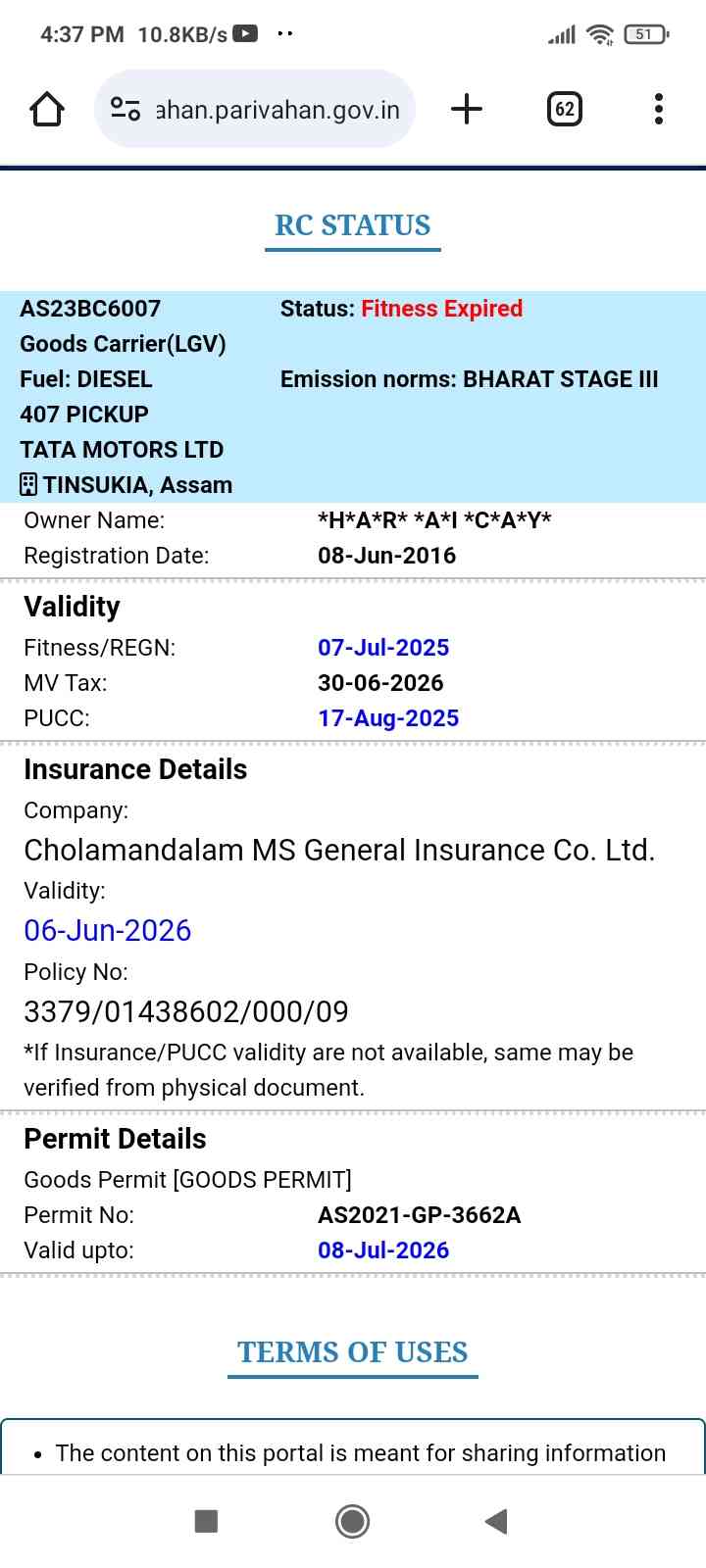Go to the browser home page
706x1568 pixels.
coord(47,109)
